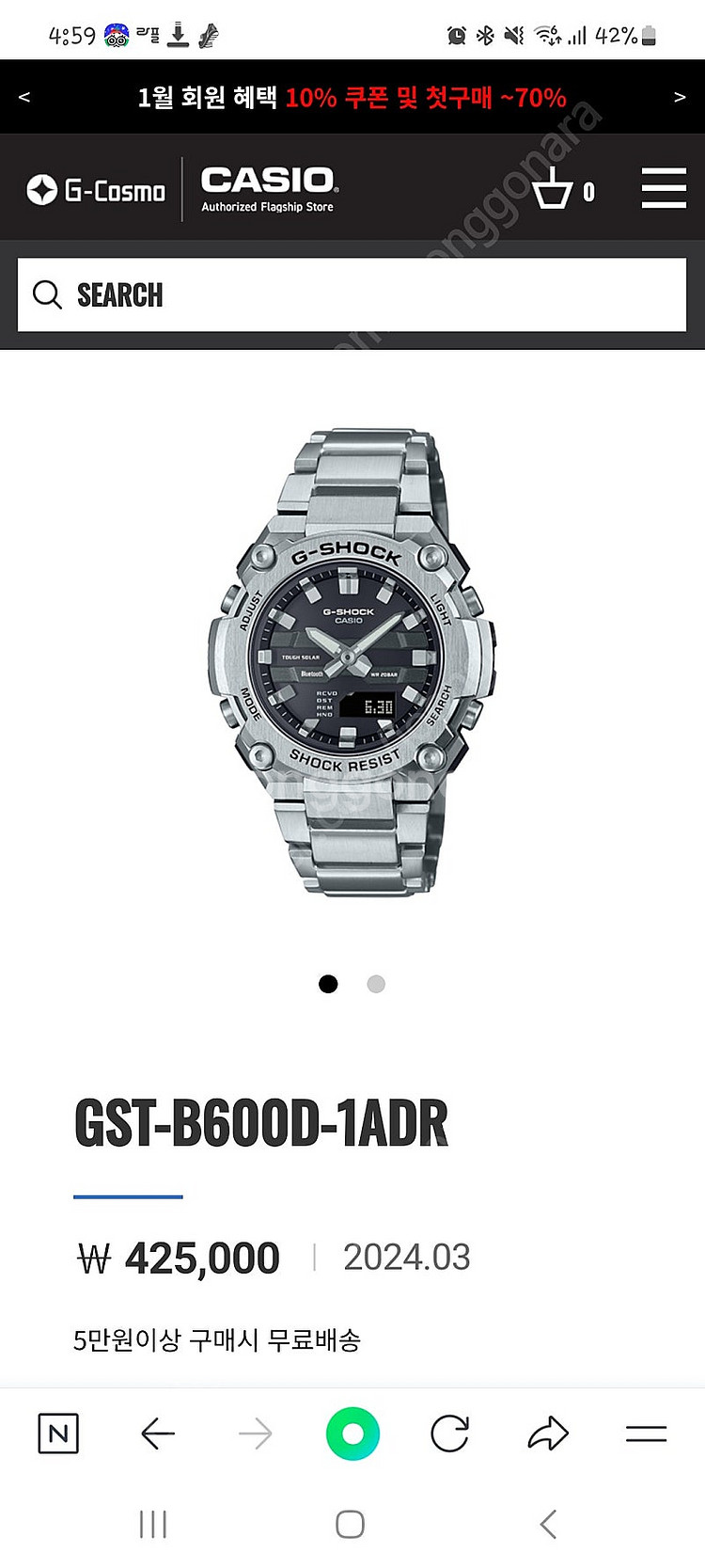The width and height of the screenshot is (705, 1568).
Task: Go to G-Cosmo home page
Action: pyautogui.click(x=96, y=191)
